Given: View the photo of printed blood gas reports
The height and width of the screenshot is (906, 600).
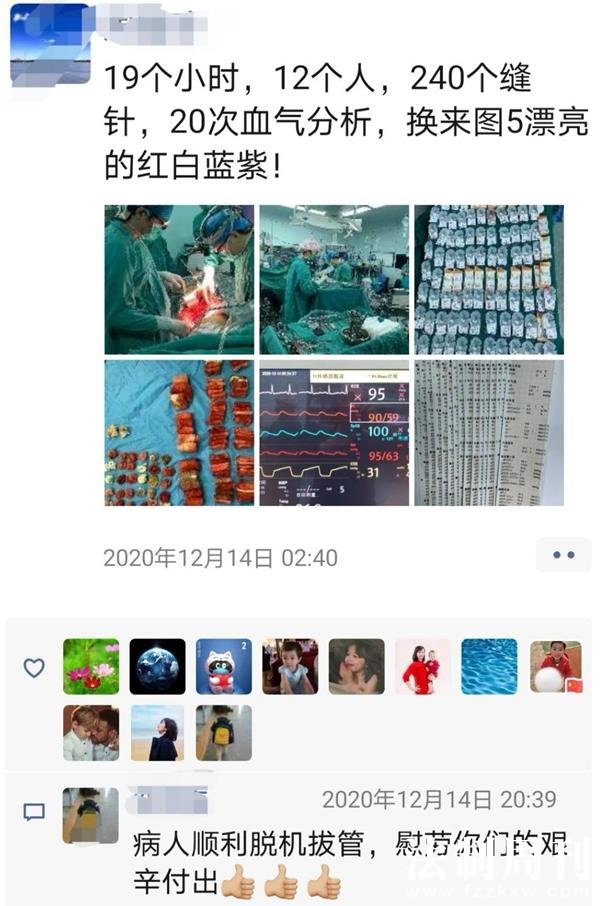Looking at the screenshot, I should (489, 432).
